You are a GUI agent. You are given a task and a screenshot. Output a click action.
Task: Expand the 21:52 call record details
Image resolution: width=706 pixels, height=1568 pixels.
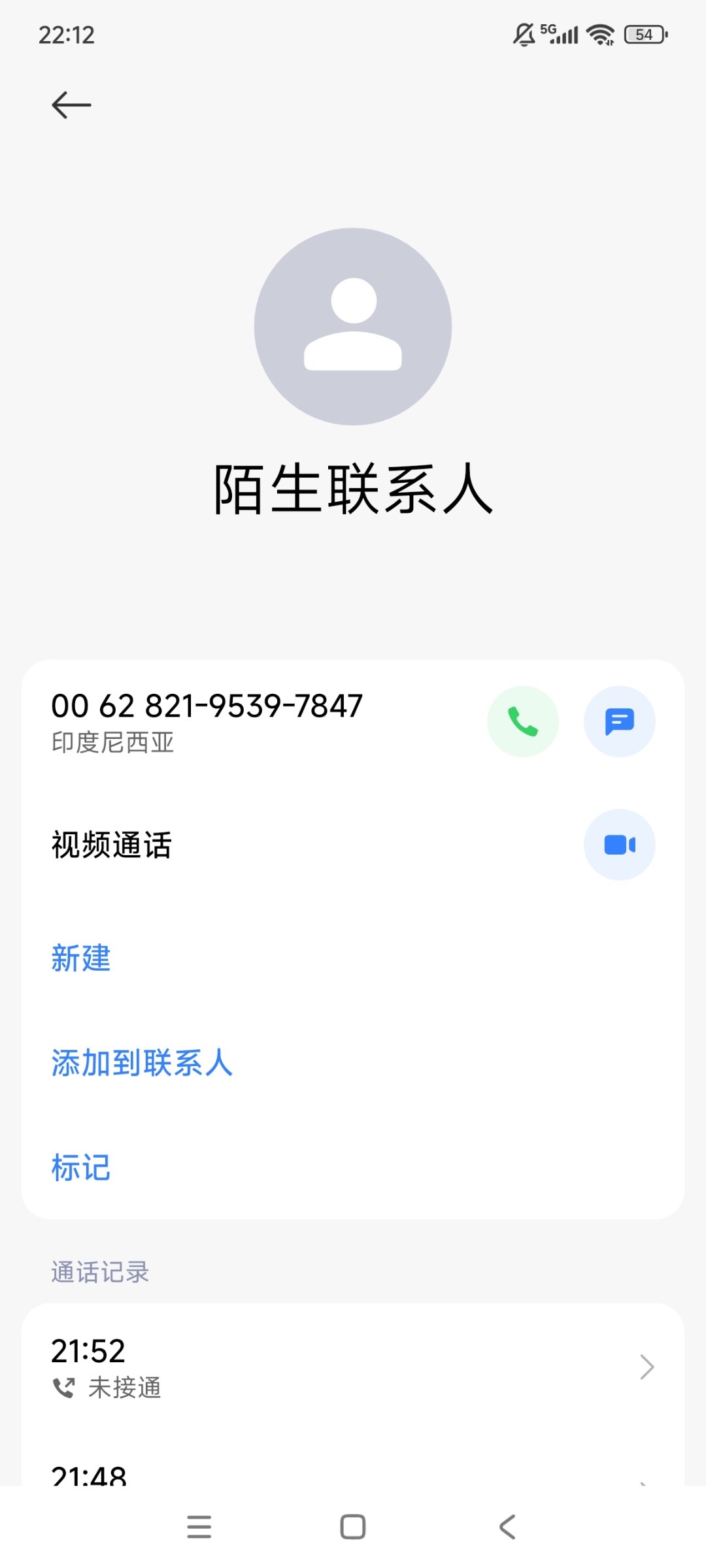coord(353,1365)
